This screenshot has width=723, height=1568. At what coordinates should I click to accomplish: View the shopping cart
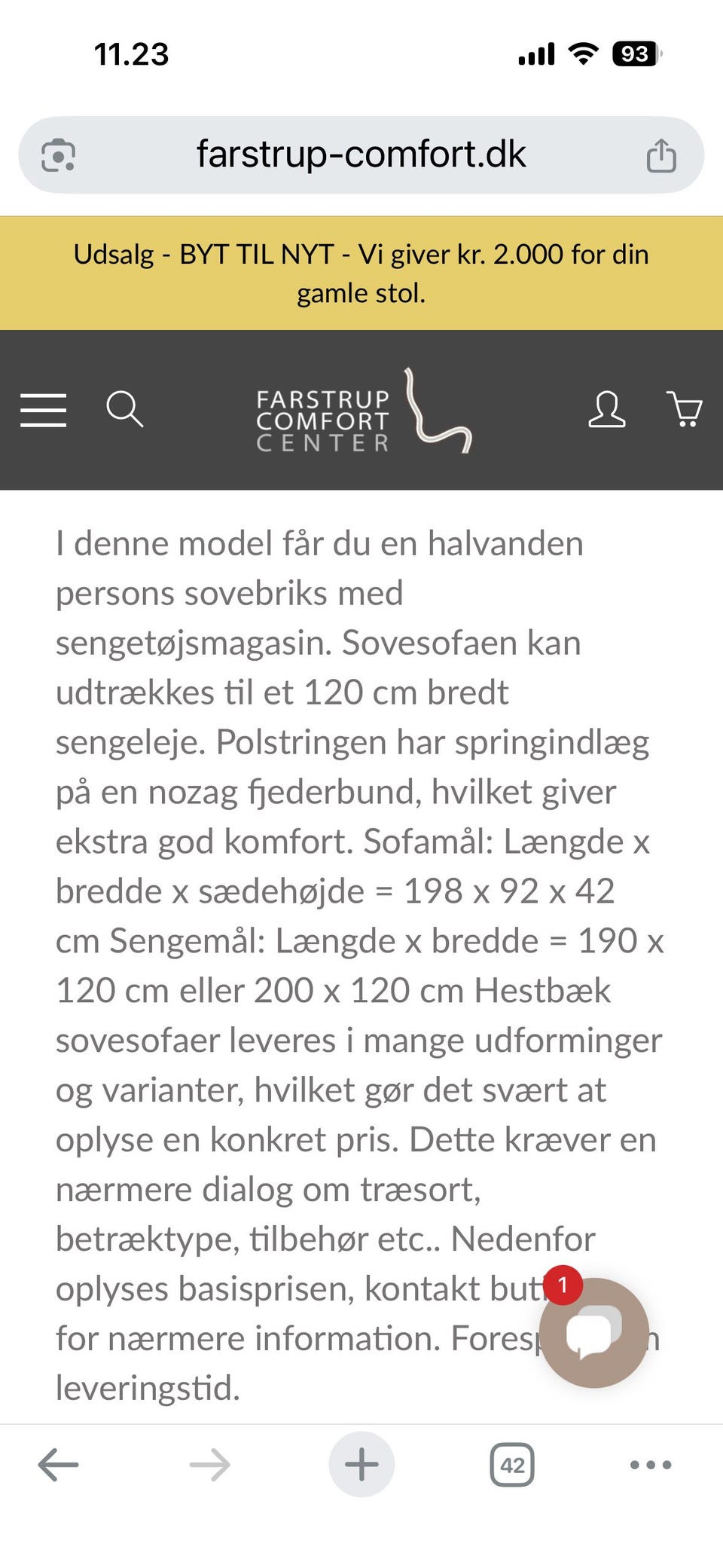685,410
